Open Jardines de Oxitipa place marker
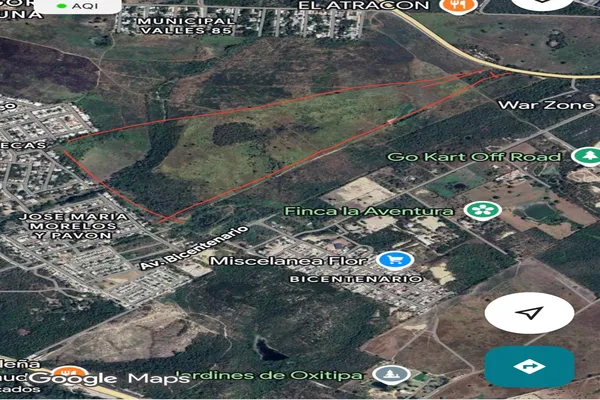 (x=390, y=375)
